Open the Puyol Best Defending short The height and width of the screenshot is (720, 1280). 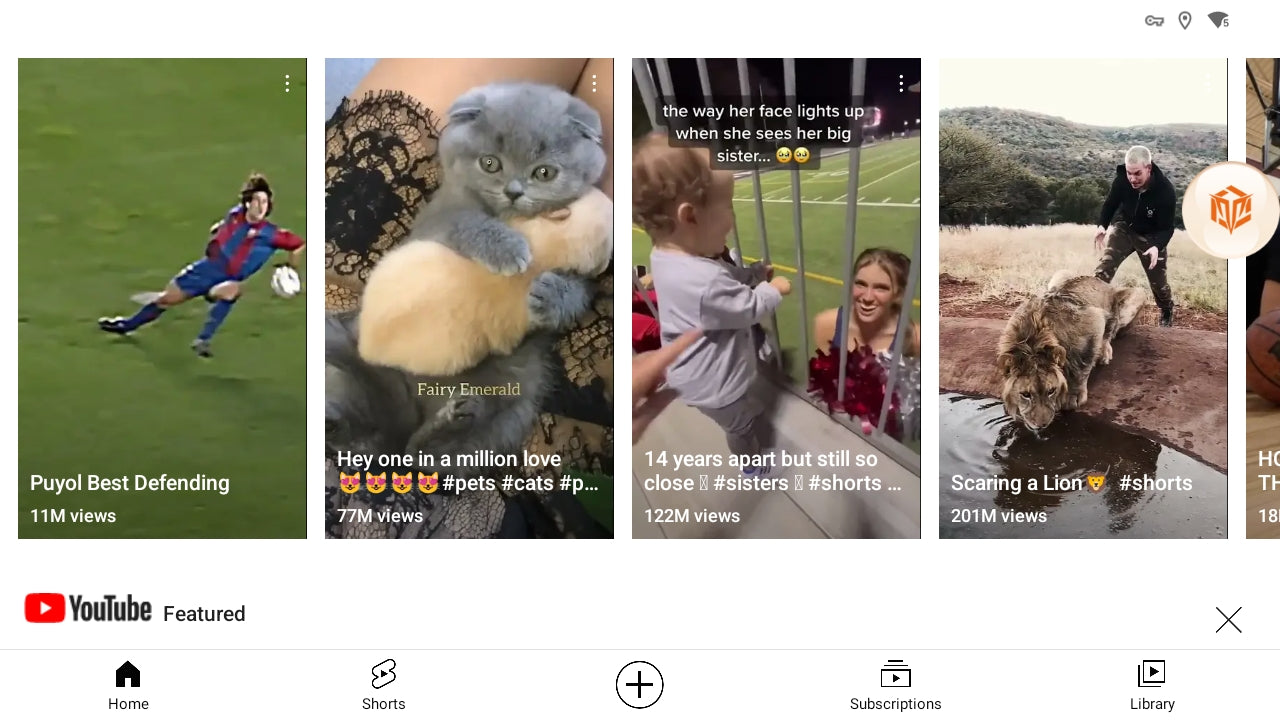pos(162,300)
